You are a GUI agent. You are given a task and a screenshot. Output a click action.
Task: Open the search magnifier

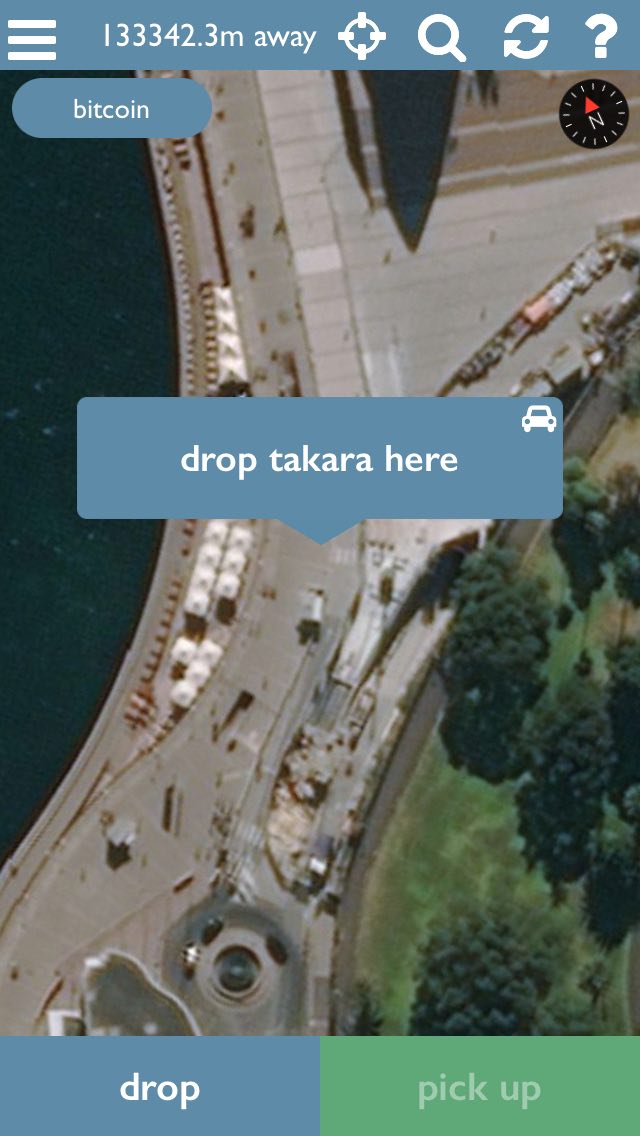(441, 37)
